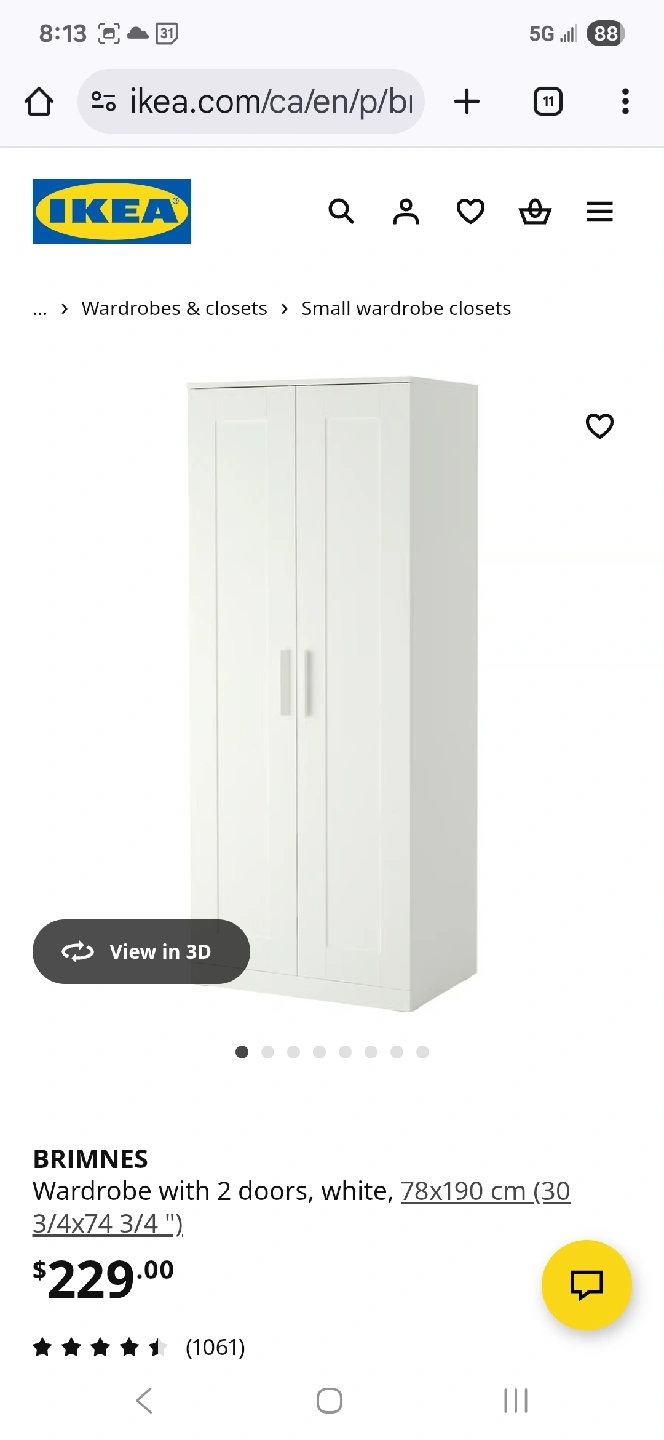Start a chat with the yellow chat button
664x1440 pixels.
[x=586, y=1285]
